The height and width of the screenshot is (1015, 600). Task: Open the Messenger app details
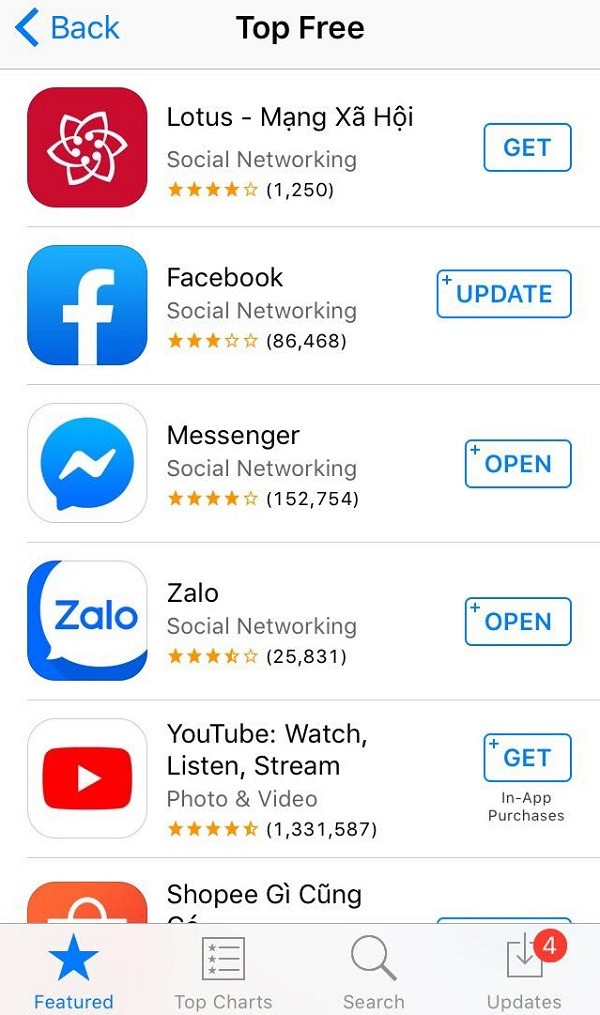233,436
